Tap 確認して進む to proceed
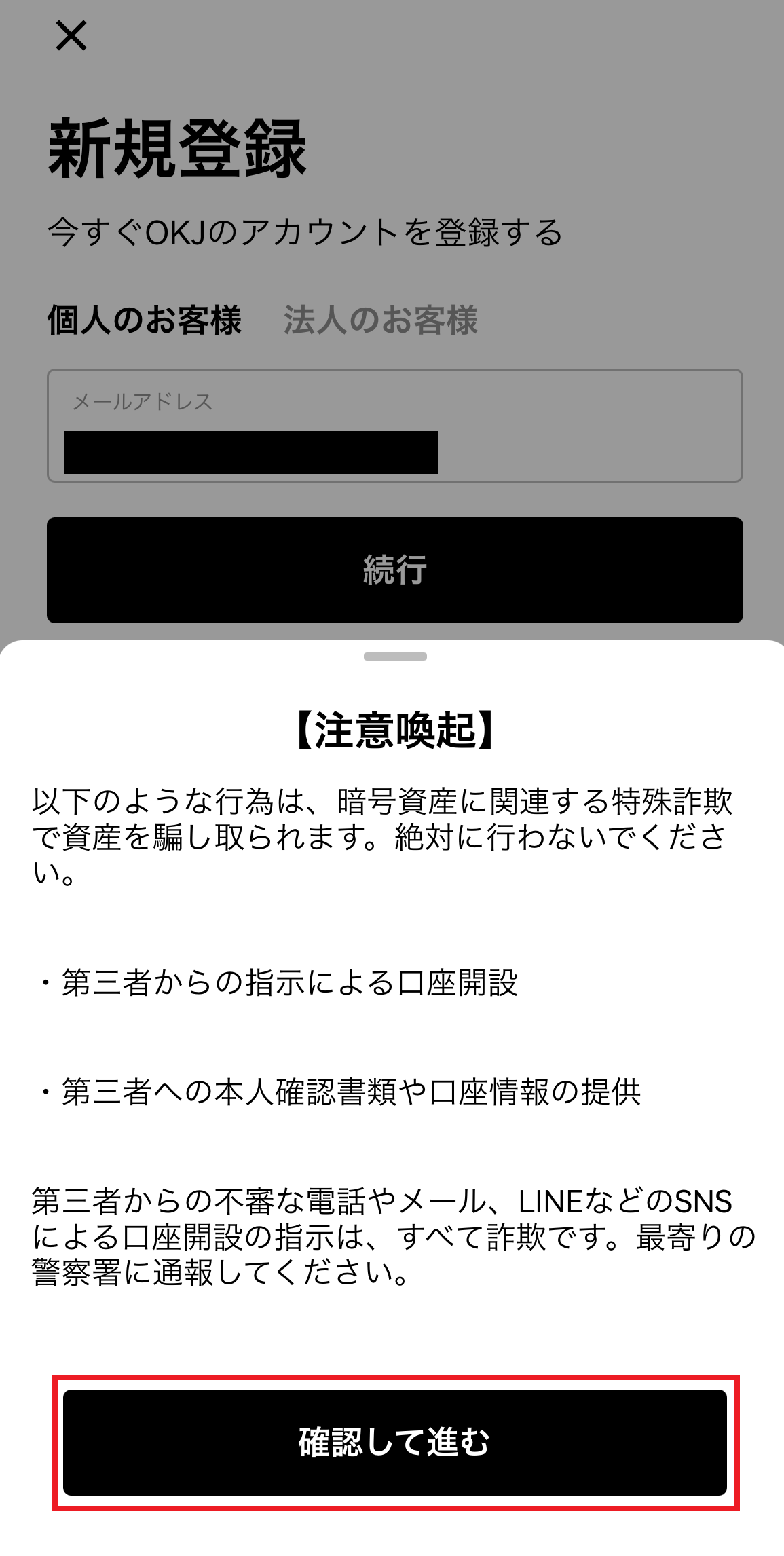 pyautogui.click(x=395, y=1443)
